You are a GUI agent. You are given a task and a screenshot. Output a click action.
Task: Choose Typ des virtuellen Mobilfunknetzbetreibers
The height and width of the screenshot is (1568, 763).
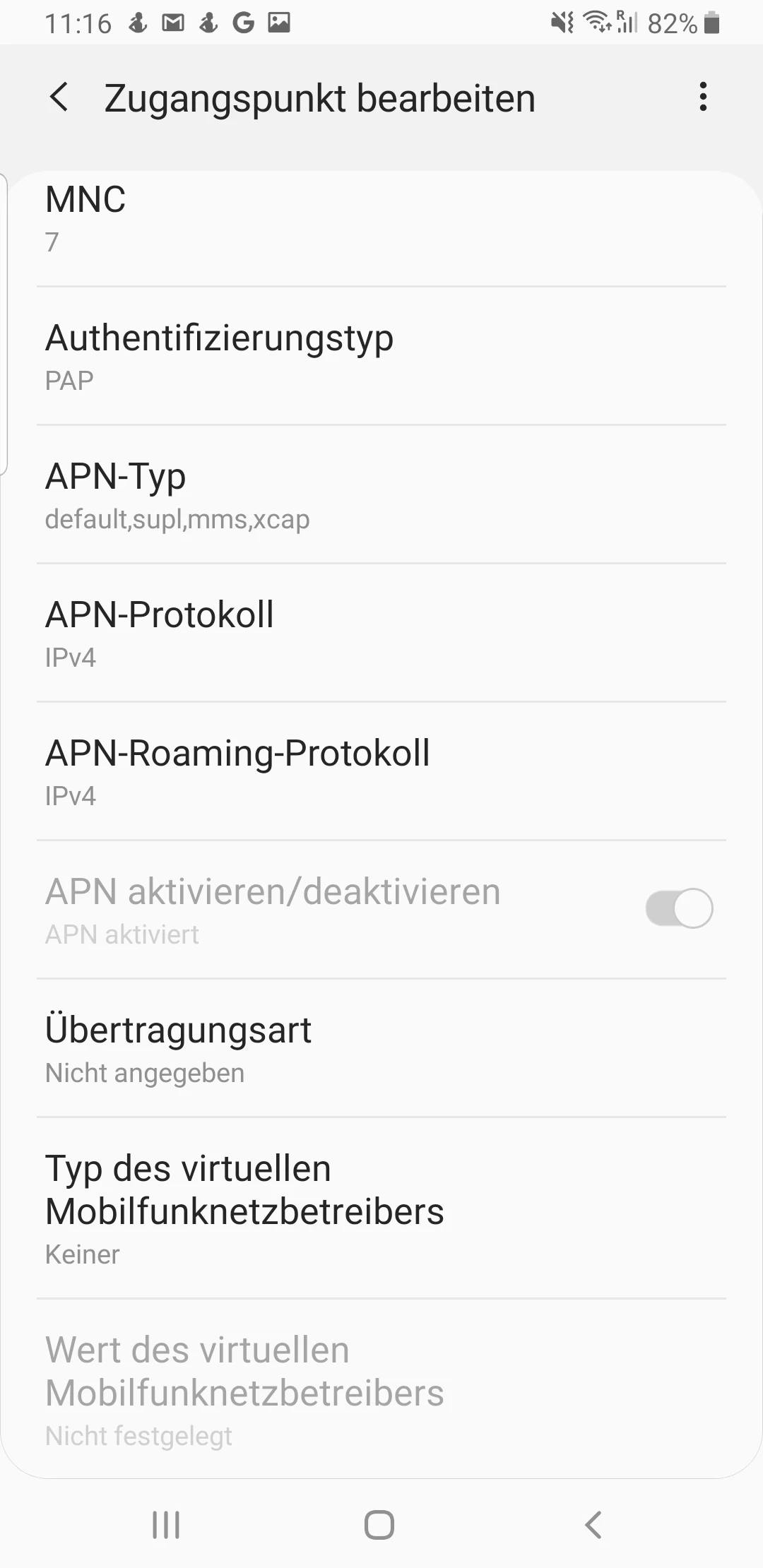tap(381, 1208)
